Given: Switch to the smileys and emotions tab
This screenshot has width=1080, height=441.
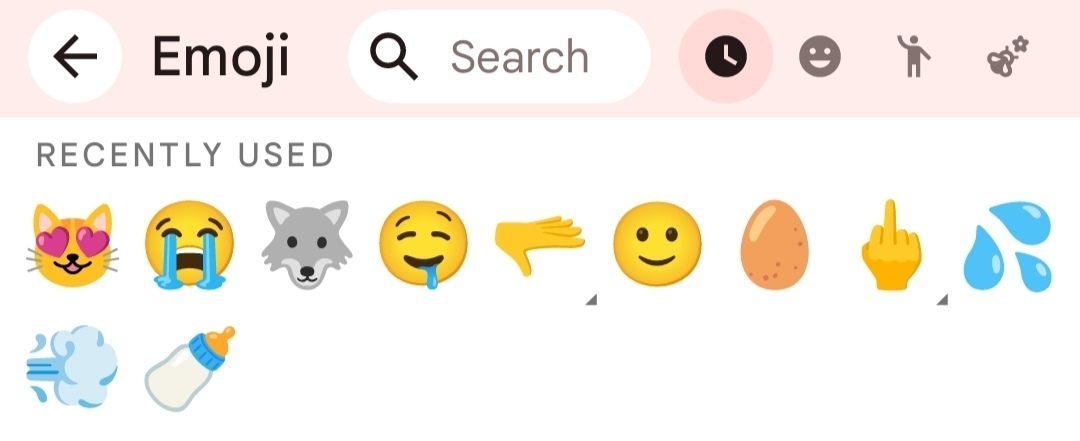Looking at the screenshot, I should pos(820,57).
